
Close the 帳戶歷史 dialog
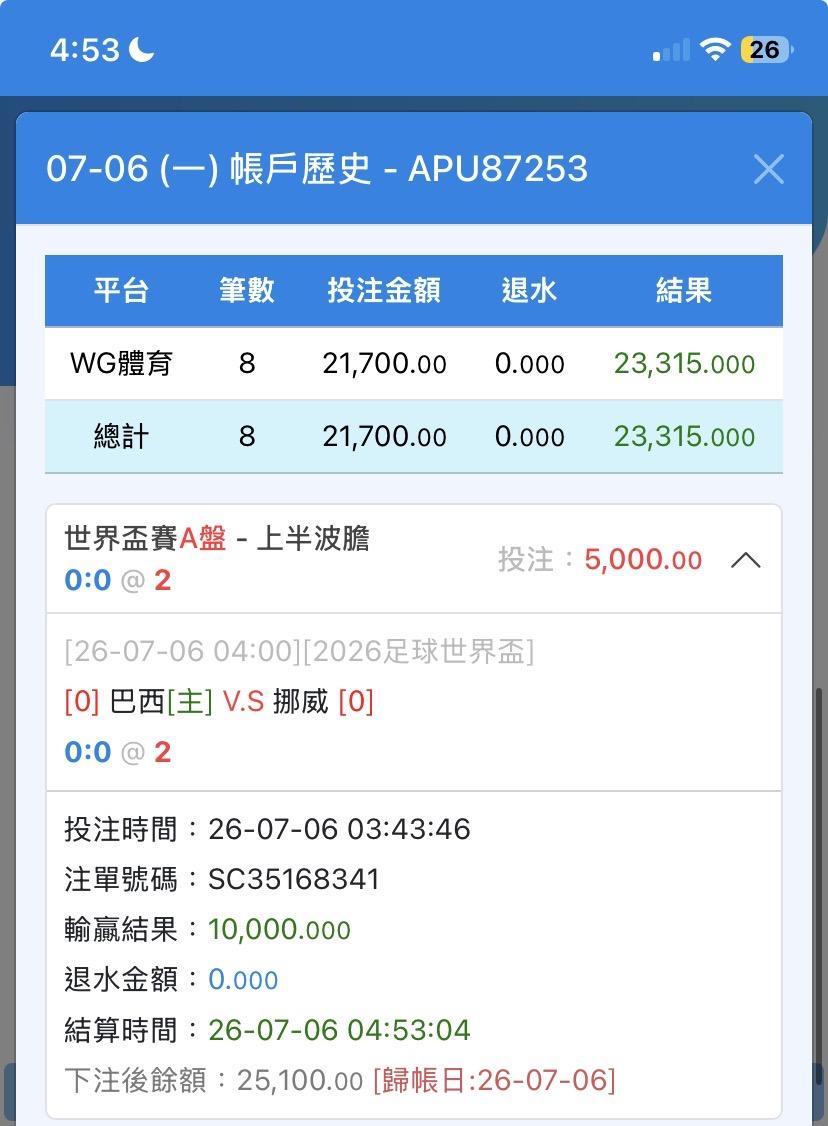pos(768,169)
